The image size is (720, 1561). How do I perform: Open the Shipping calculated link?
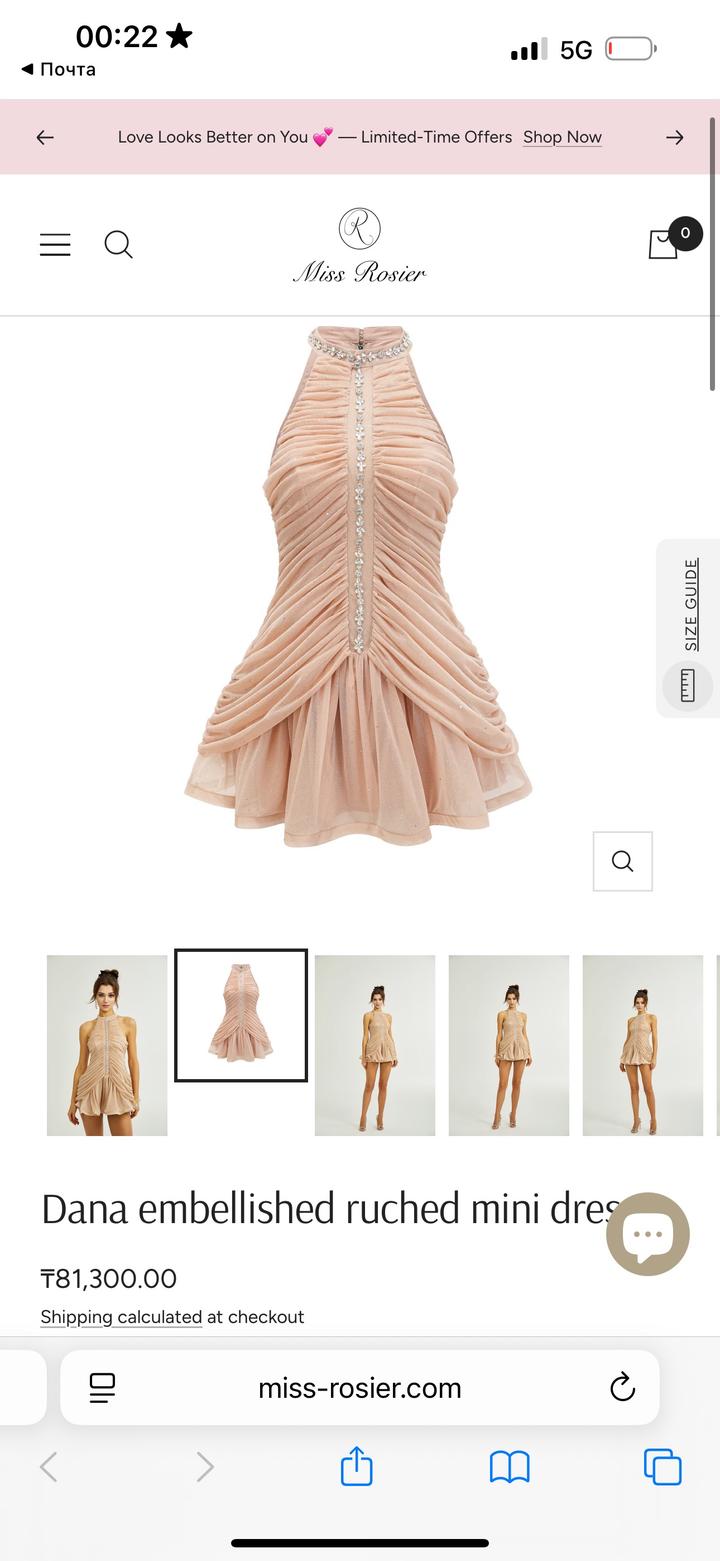click(x=121, y=1317)
